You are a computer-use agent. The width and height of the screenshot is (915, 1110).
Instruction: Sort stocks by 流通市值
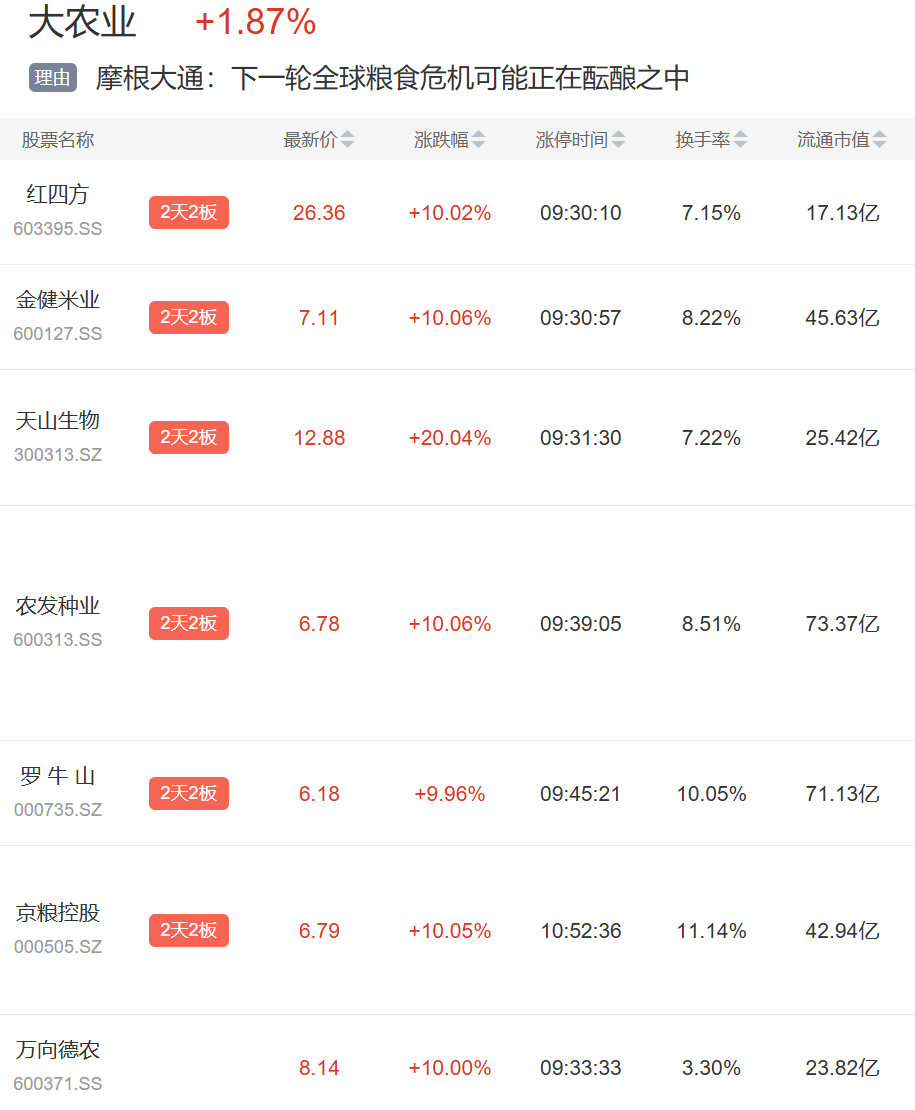tap(841, 139)
